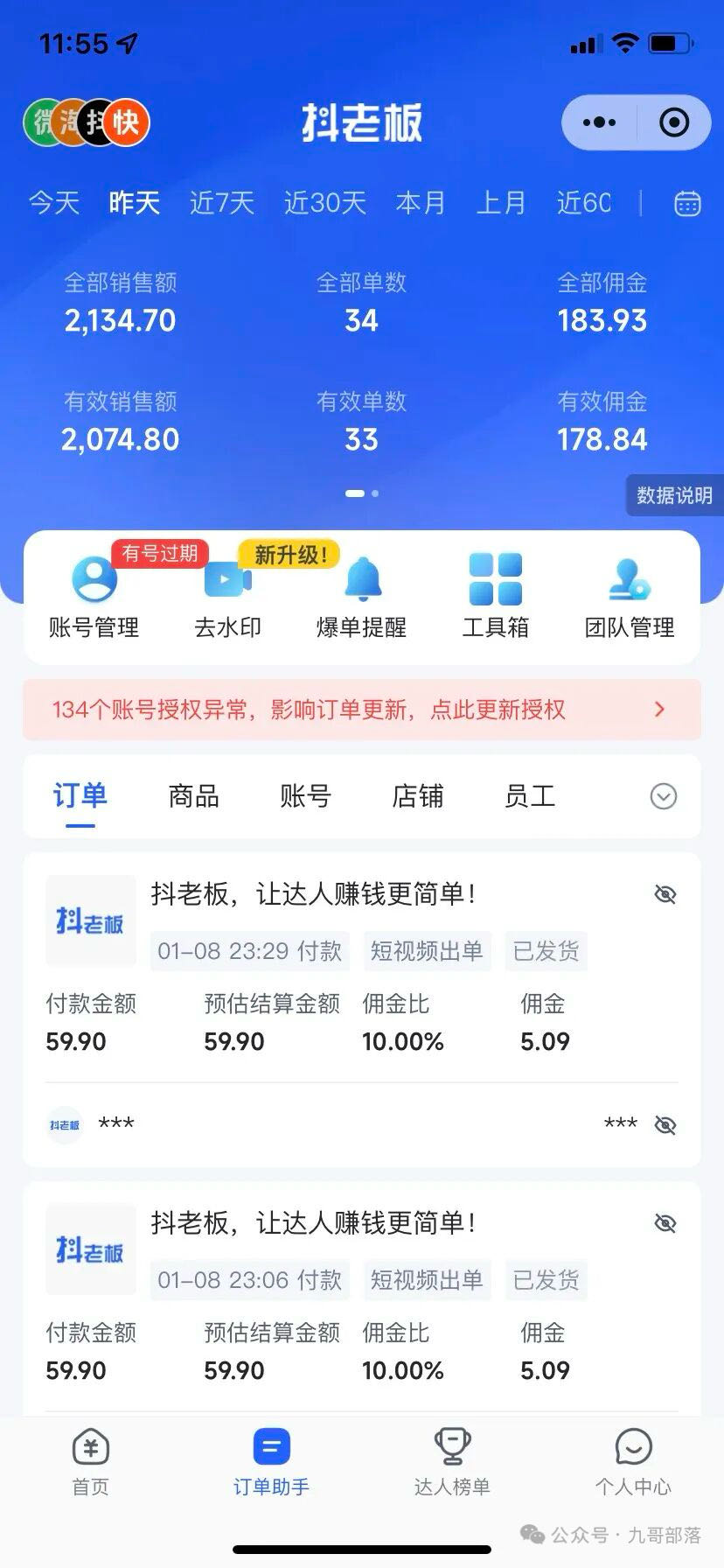Open the 数据说明 data explanation button
Image resolution: width=724 pixels, height=1568 pixels.
click(675, 495)
